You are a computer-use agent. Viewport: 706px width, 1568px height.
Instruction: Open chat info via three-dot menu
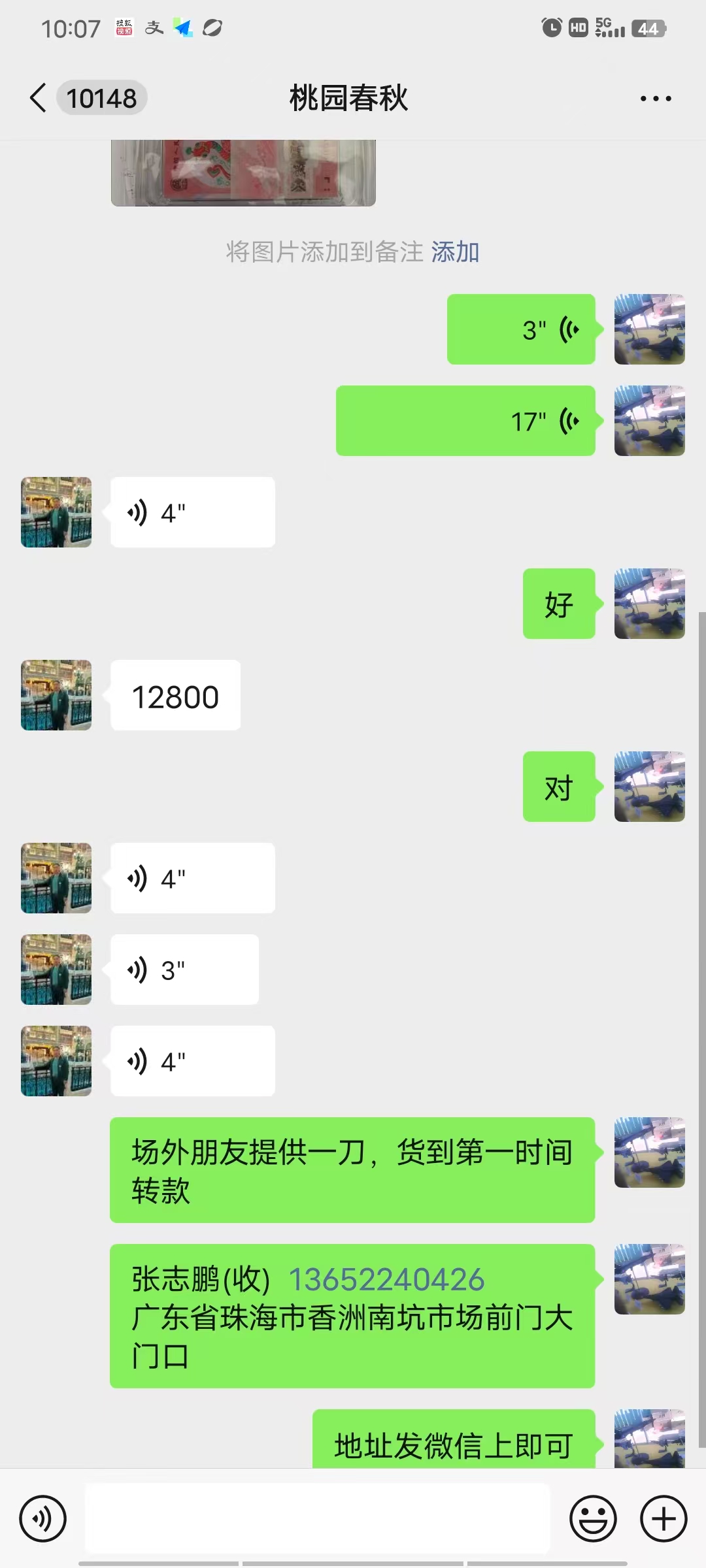(x=656, y=99)
